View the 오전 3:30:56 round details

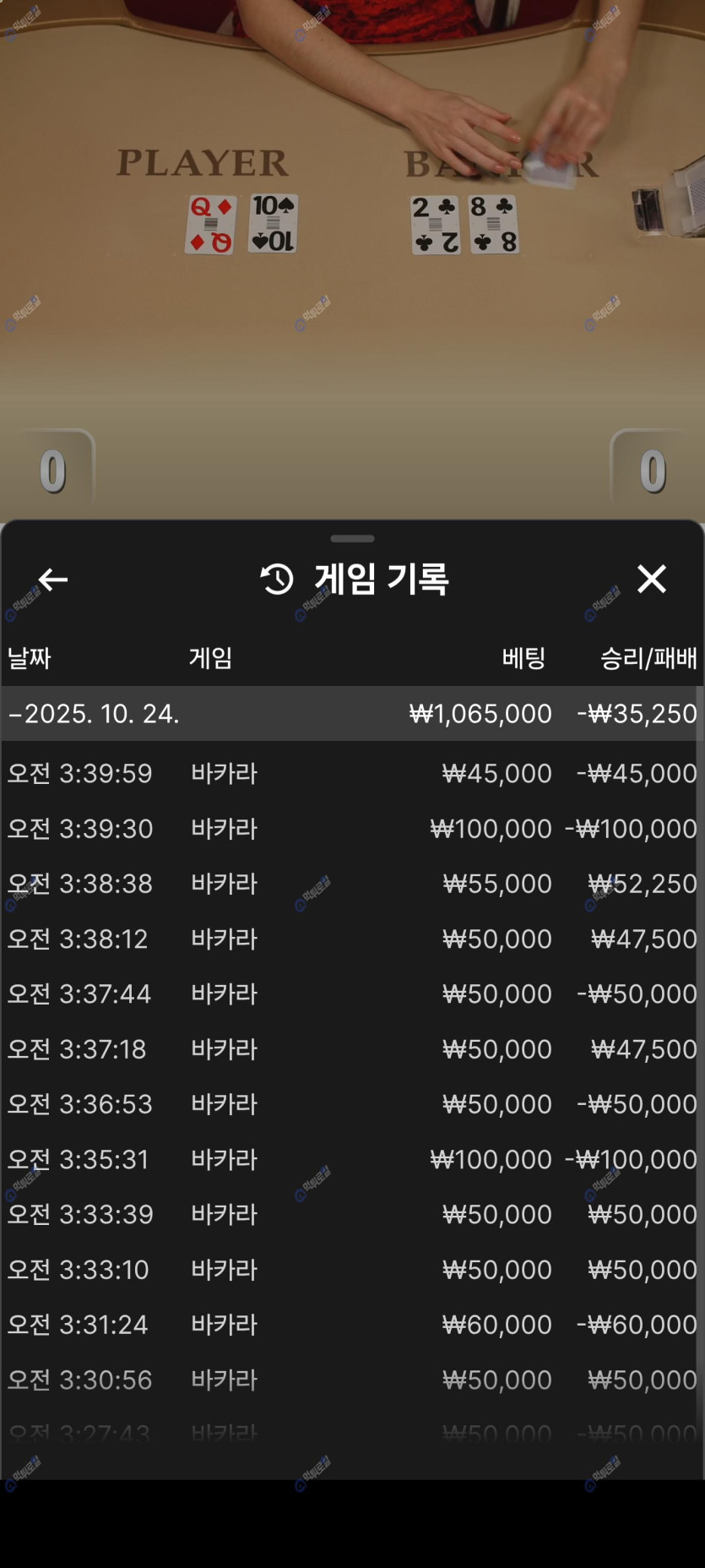[x=352, y=1380]
